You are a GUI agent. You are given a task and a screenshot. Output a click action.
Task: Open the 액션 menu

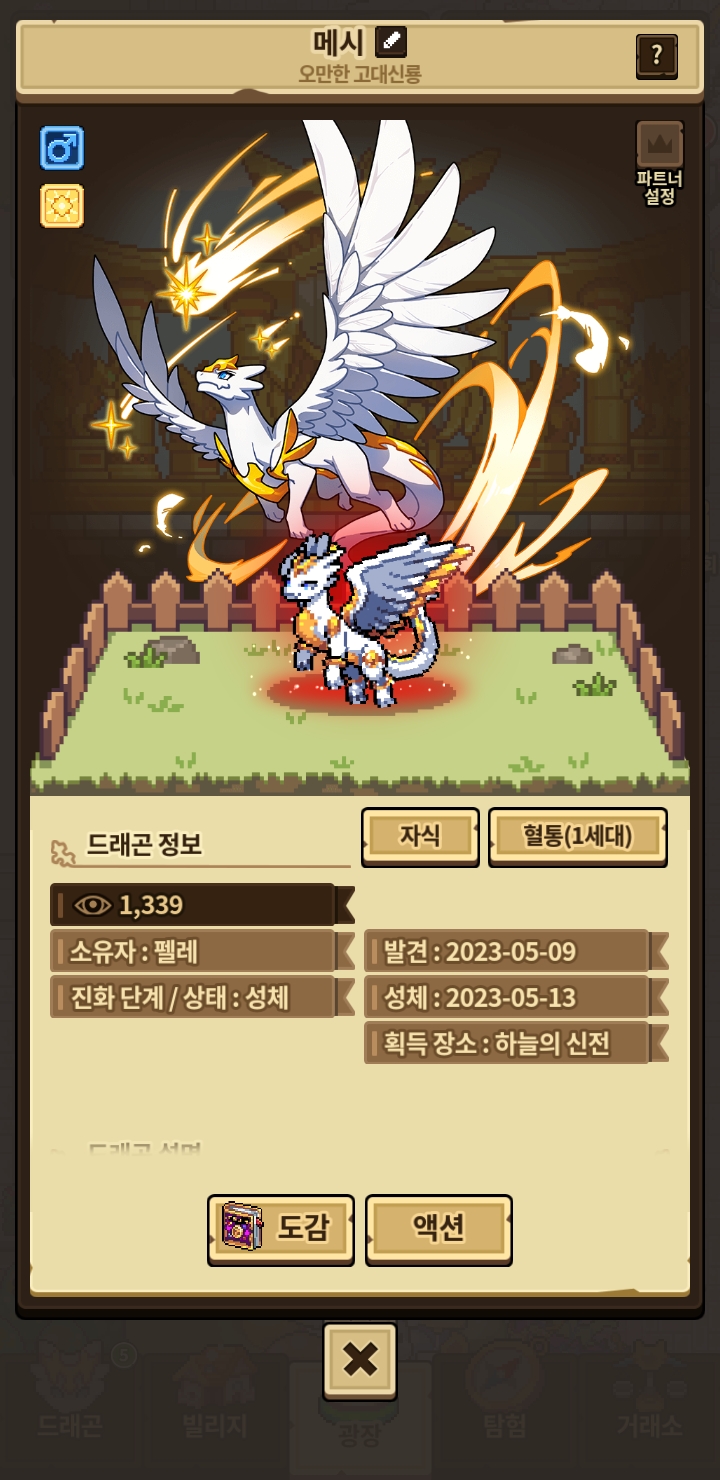tap(438, 1228)
